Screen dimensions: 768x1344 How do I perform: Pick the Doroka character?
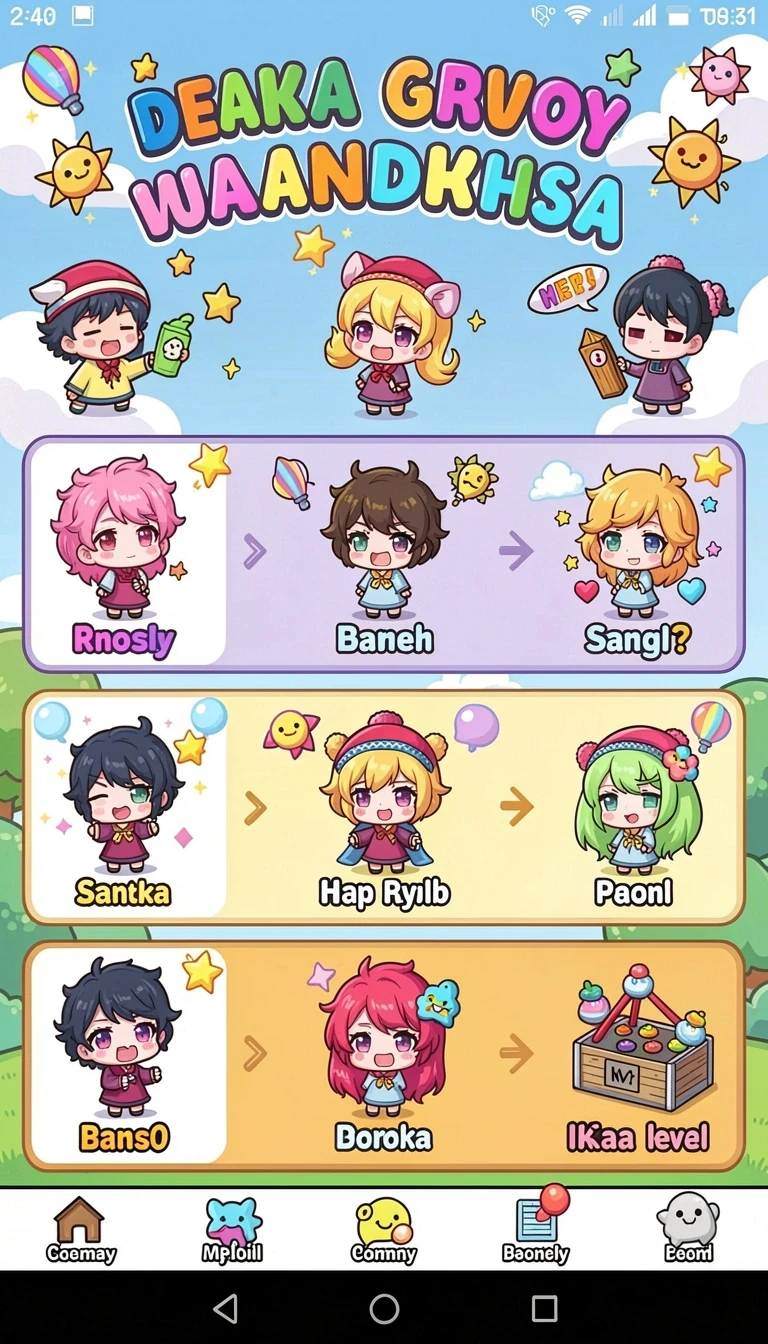384,1055
